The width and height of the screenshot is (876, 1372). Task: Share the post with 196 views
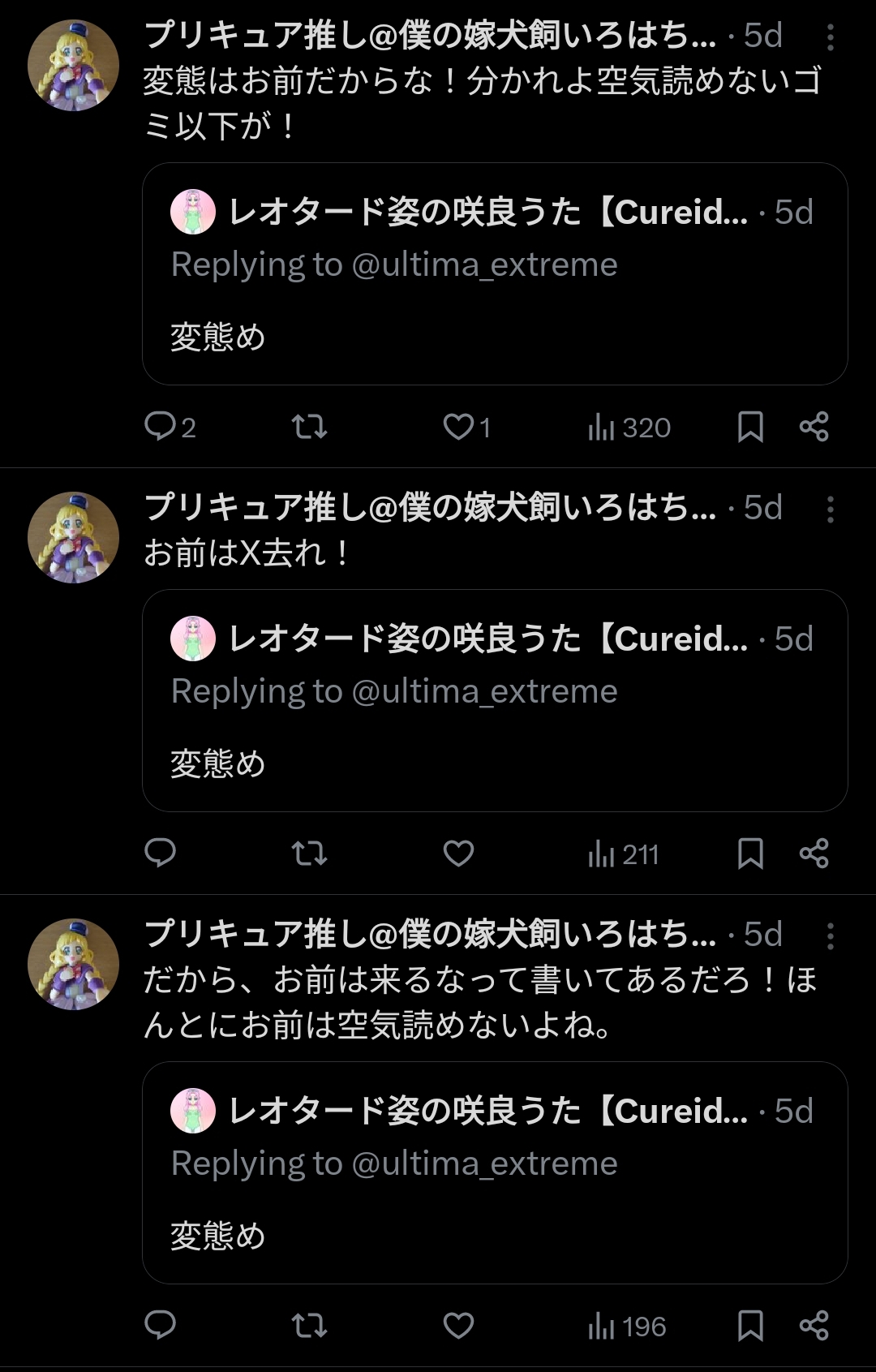click(x=814, y=1325)
